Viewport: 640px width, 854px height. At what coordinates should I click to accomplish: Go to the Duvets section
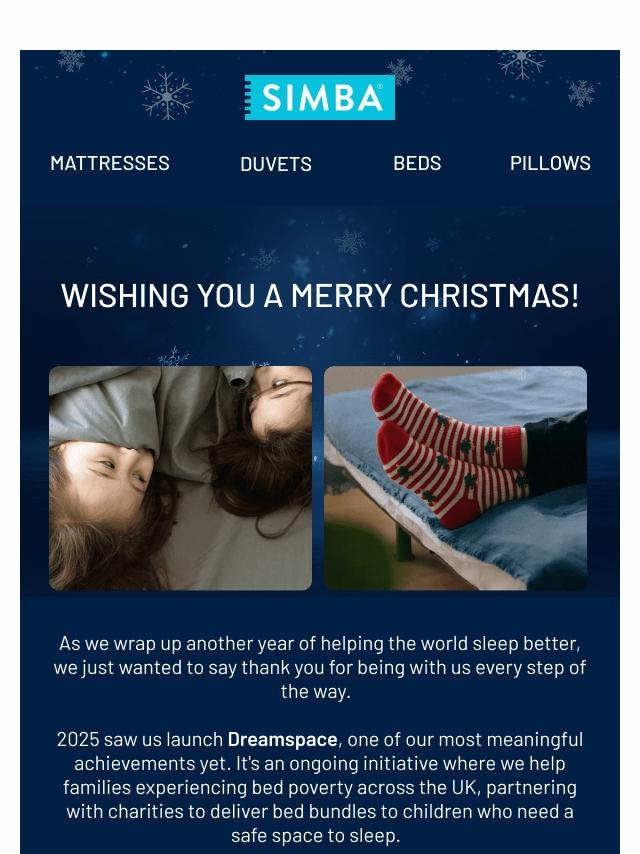tap(276, 164)
